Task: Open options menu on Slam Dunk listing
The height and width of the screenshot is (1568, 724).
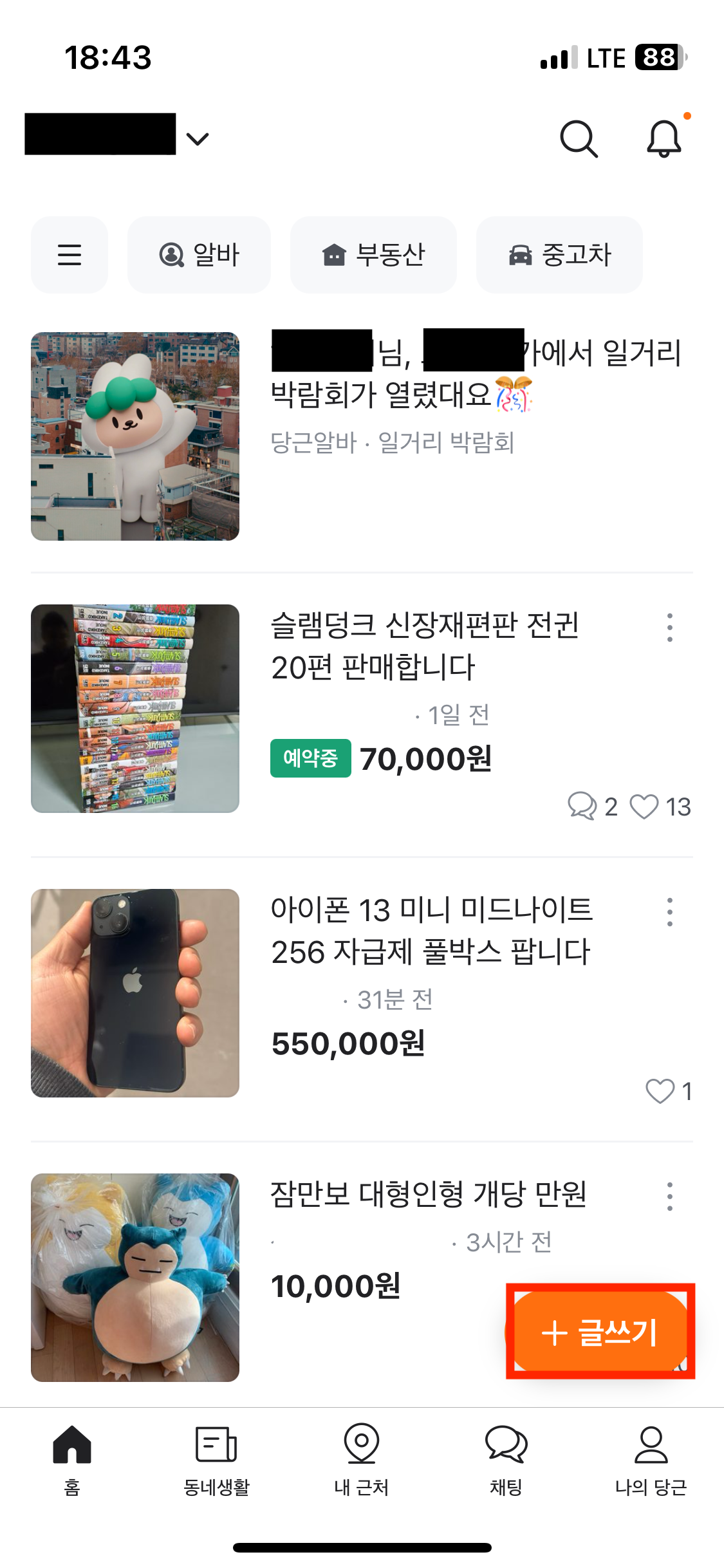Action: [669, 628]
